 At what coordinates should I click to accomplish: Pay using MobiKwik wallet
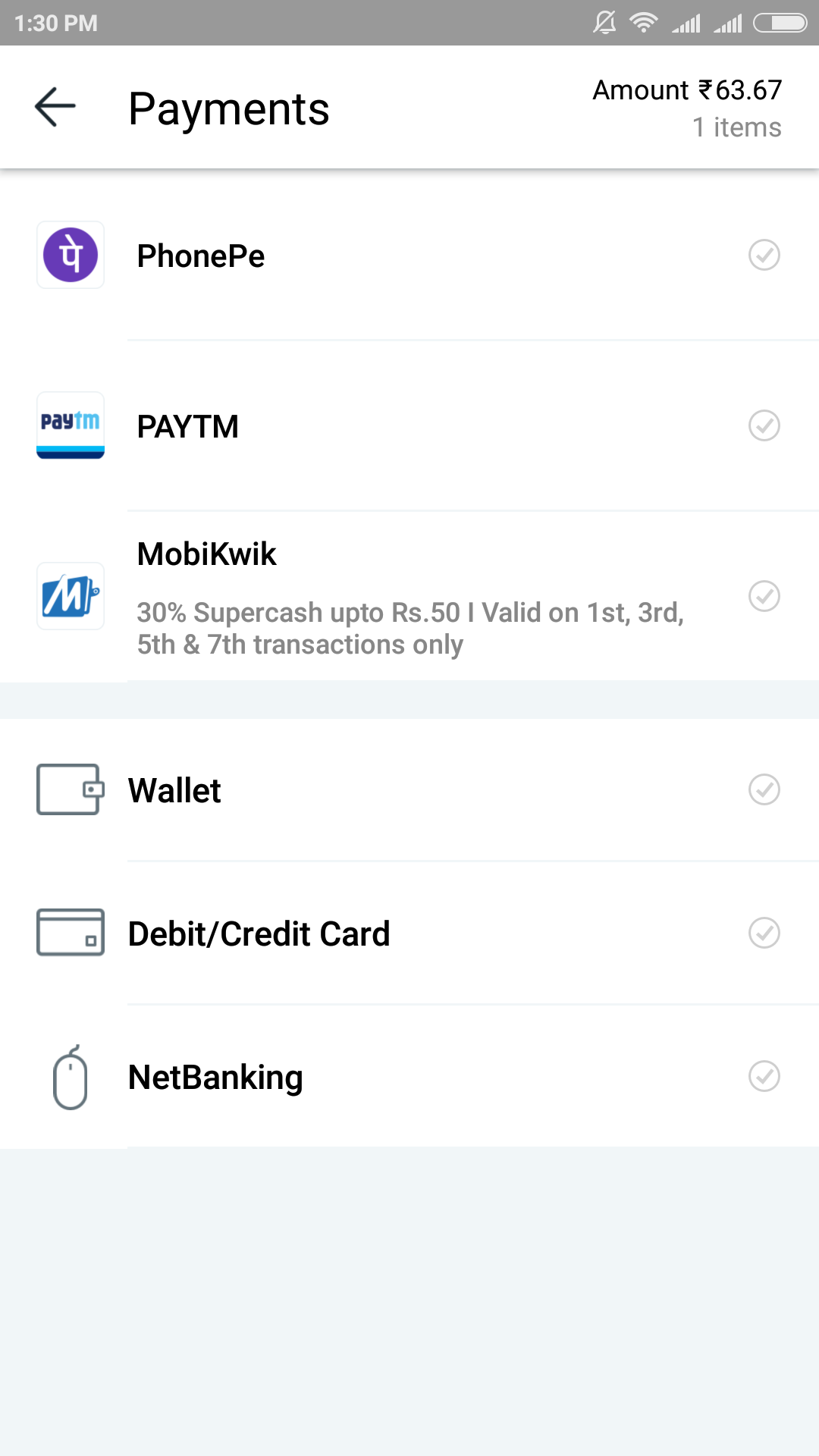coord(409,597)
